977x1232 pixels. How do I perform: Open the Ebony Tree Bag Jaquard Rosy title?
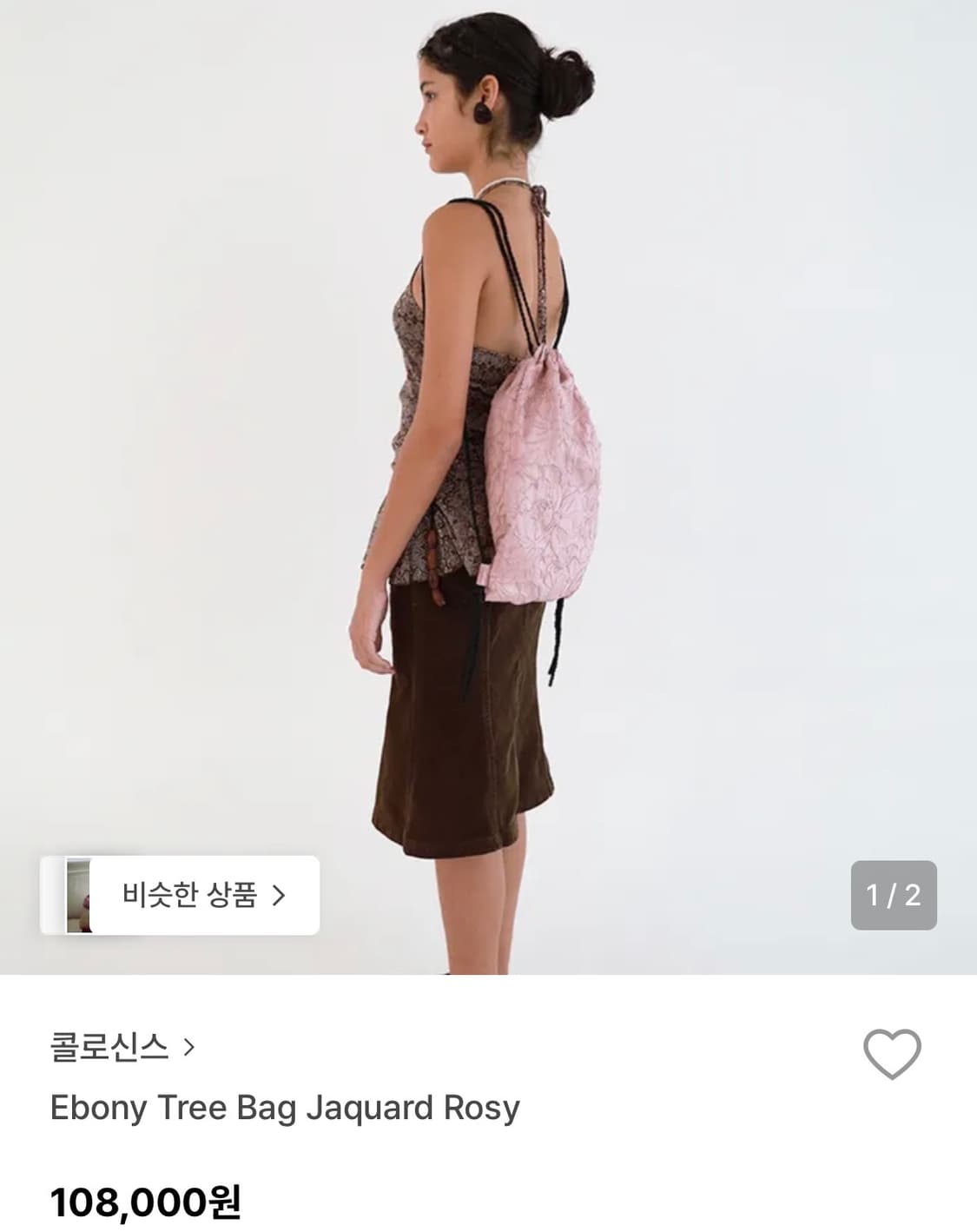point(283,1109)
